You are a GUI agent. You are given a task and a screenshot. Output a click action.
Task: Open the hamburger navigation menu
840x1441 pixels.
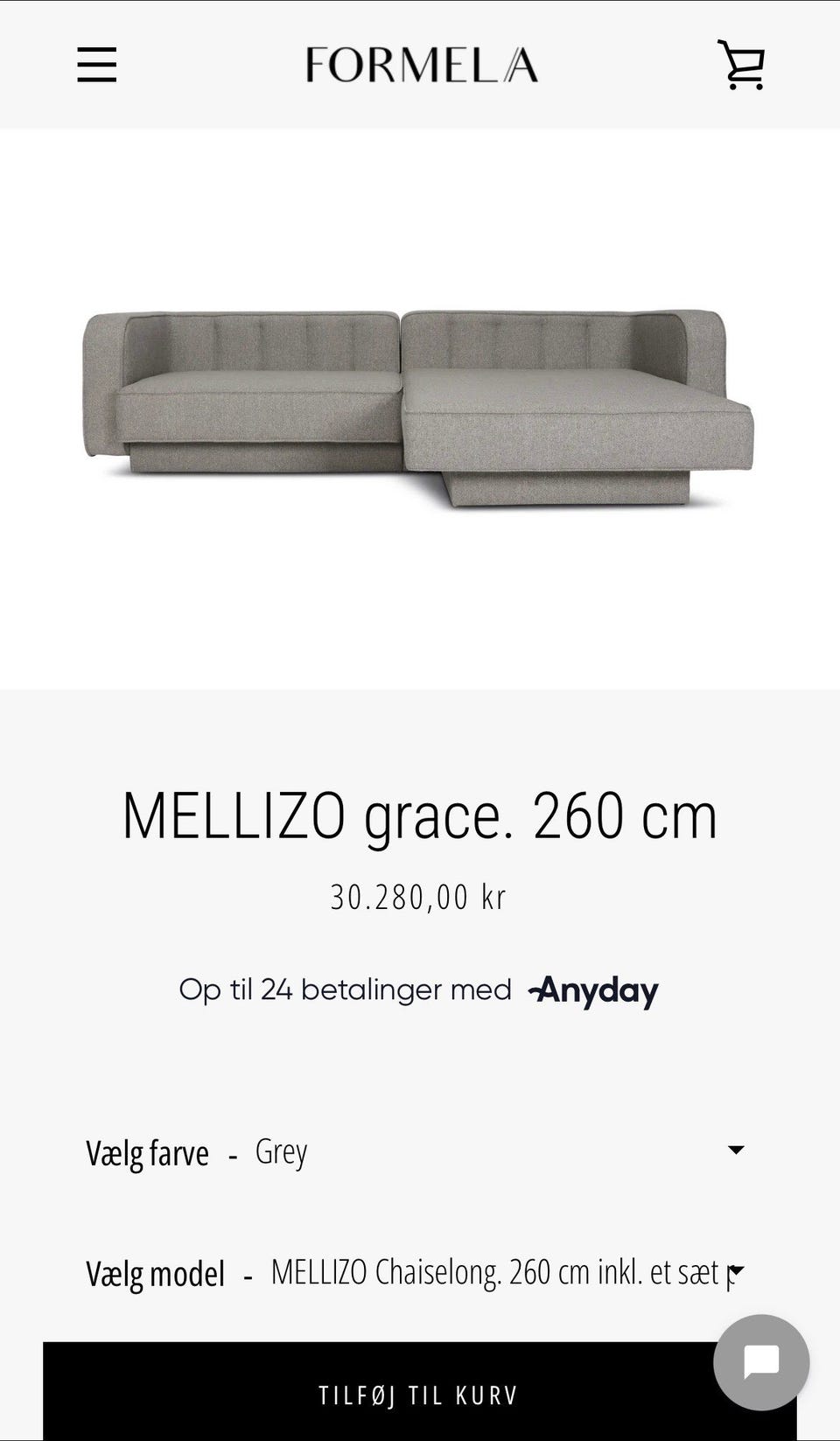point(97,66)
